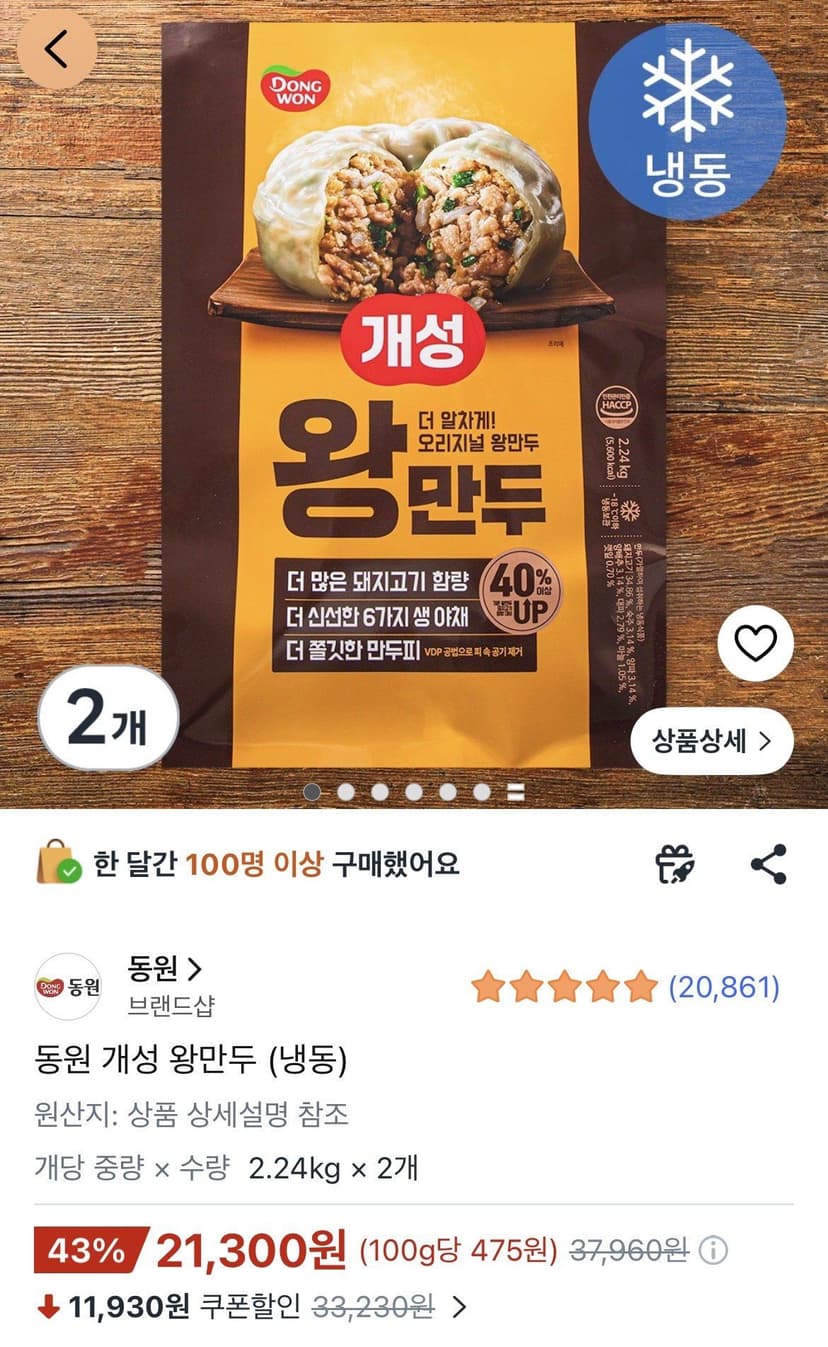
Task: Open 상품상세 product details
Action: point(712,741)
